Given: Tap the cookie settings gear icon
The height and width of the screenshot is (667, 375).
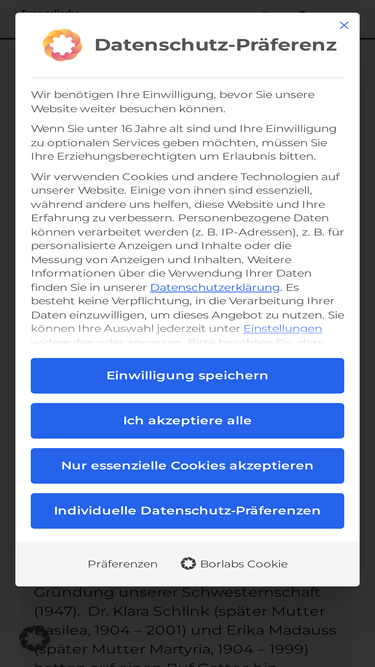Looking at the screenshot, I should 35,638.
